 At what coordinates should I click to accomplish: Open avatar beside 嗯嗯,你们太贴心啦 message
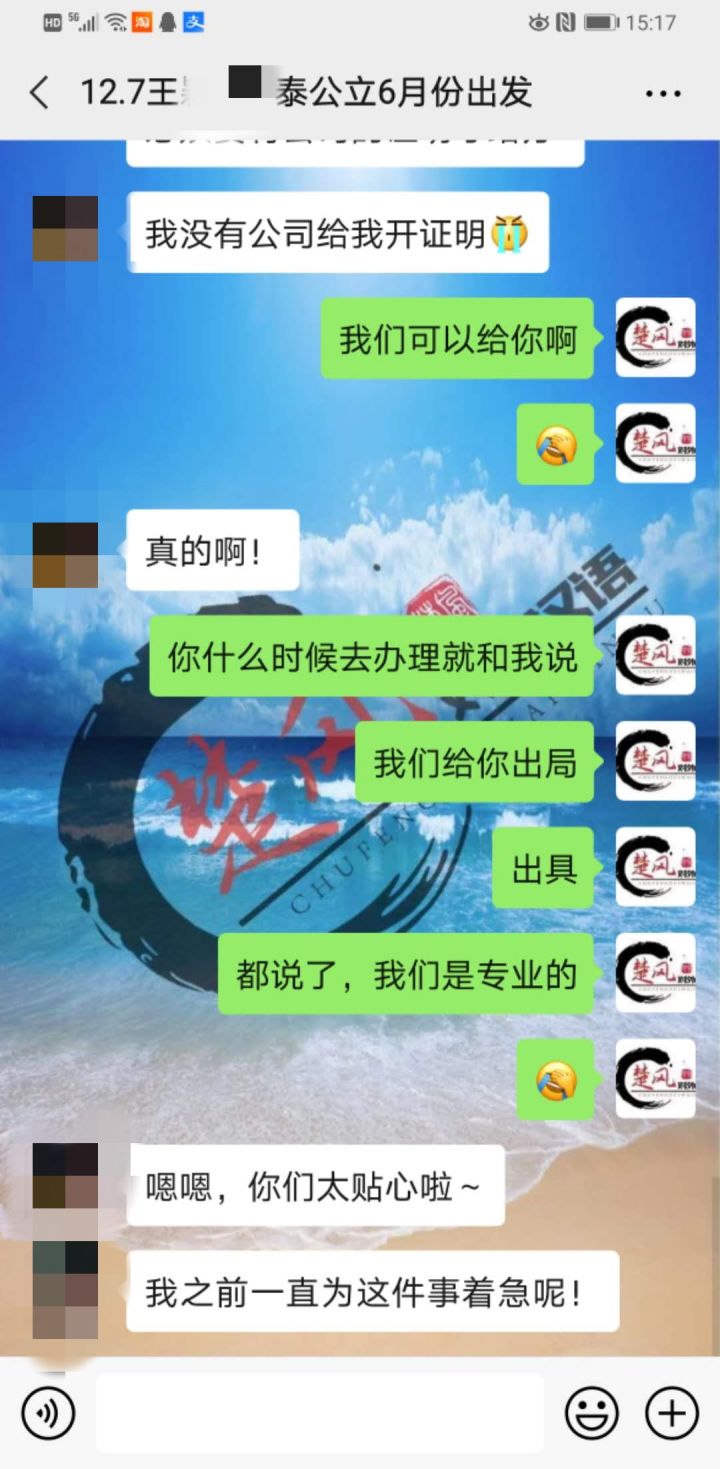[x=65, y=1176]
